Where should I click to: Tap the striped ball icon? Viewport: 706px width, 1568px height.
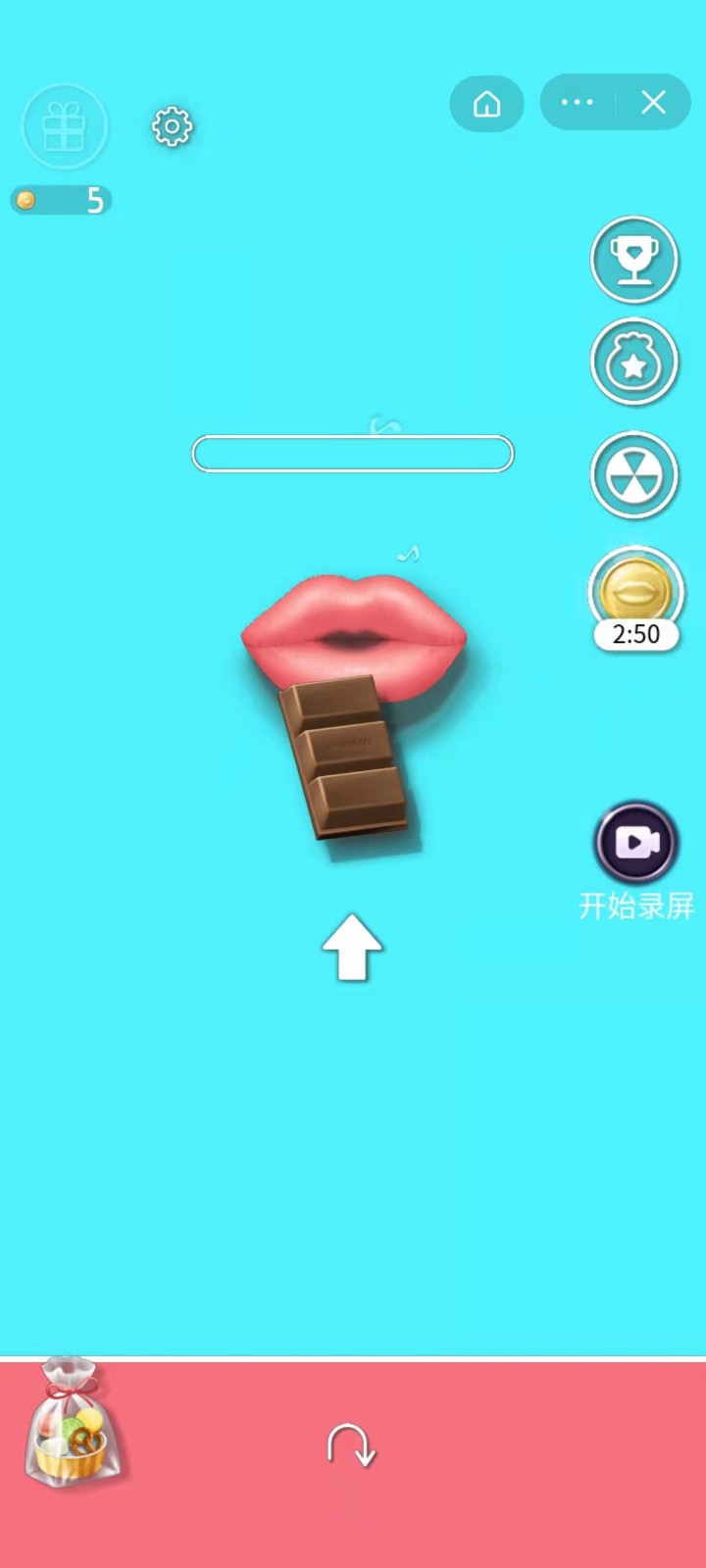coord(634,475)
